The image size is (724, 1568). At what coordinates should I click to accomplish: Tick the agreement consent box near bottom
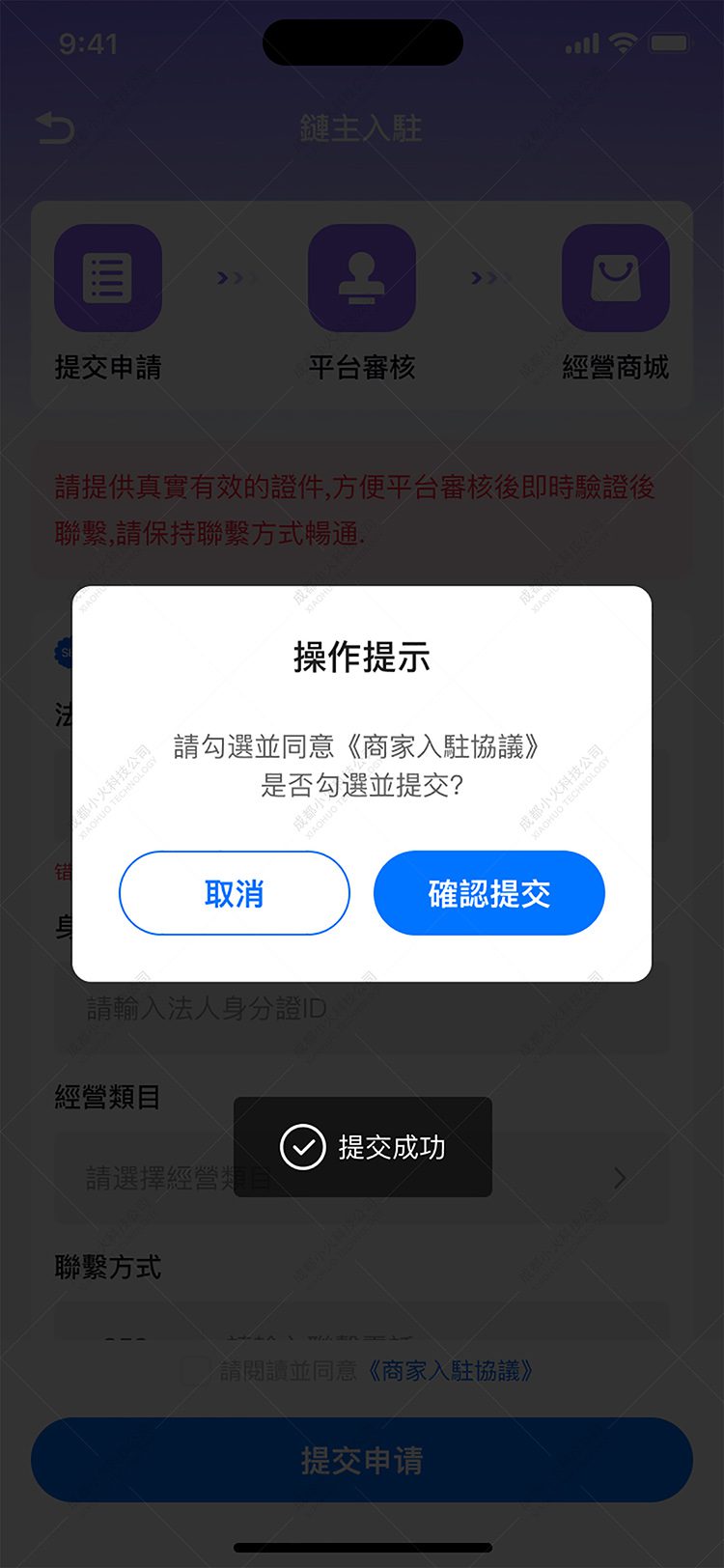click(193, 1371)
